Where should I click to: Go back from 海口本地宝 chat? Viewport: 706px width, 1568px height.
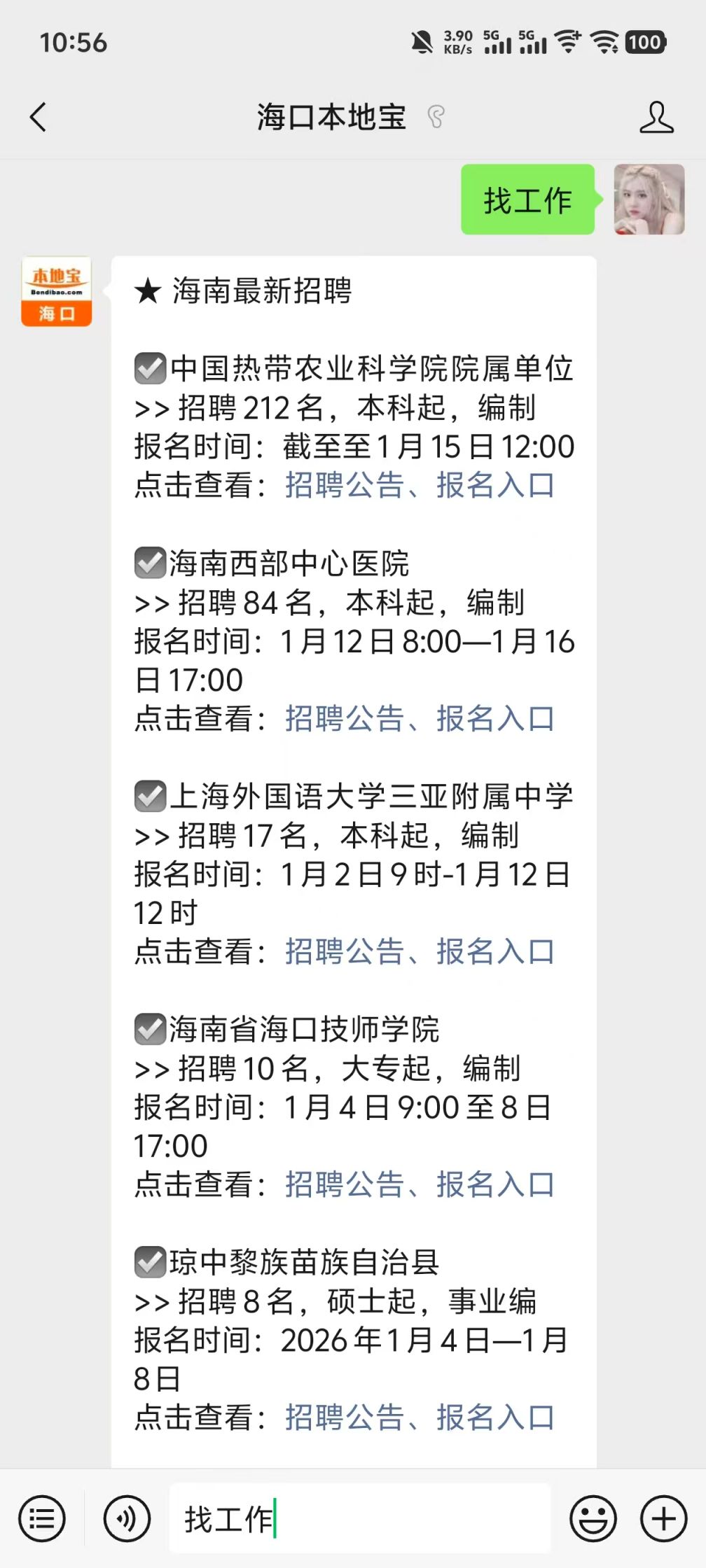click(x=39, y=117)
